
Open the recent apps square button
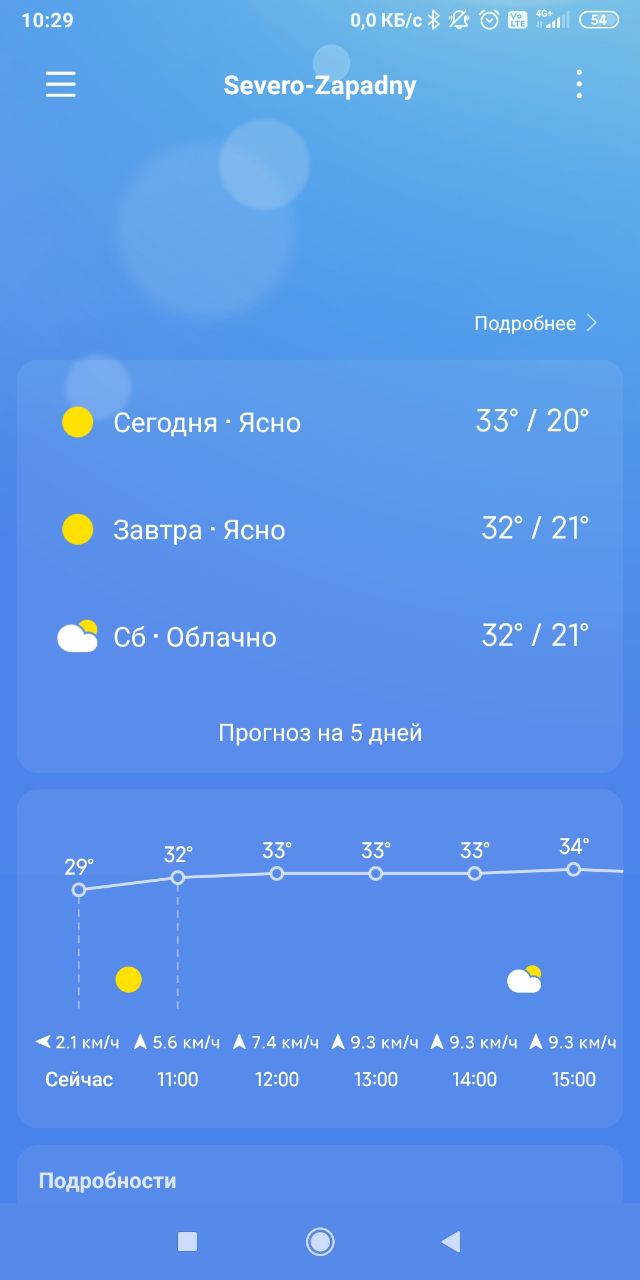187,1242
